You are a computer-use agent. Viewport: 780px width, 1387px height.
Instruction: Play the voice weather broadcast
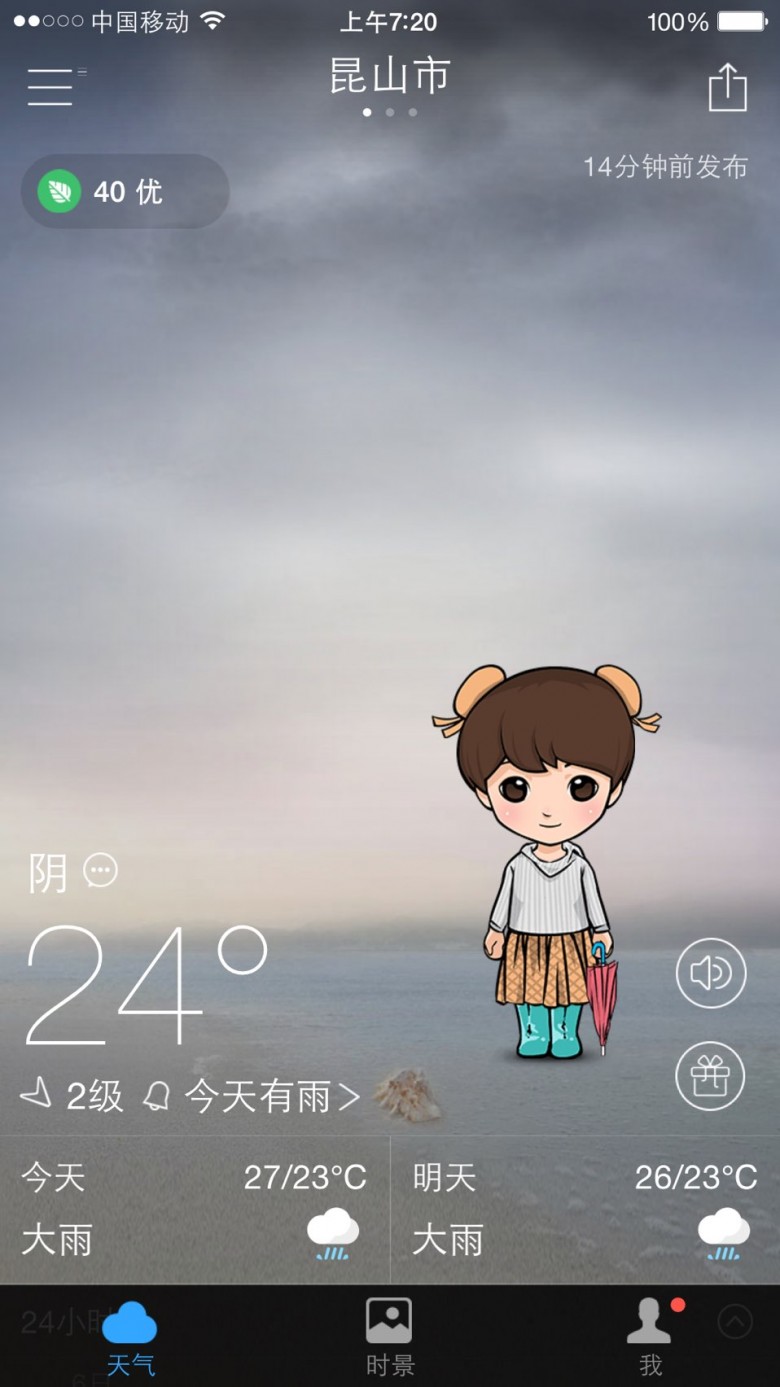[711, 973]
